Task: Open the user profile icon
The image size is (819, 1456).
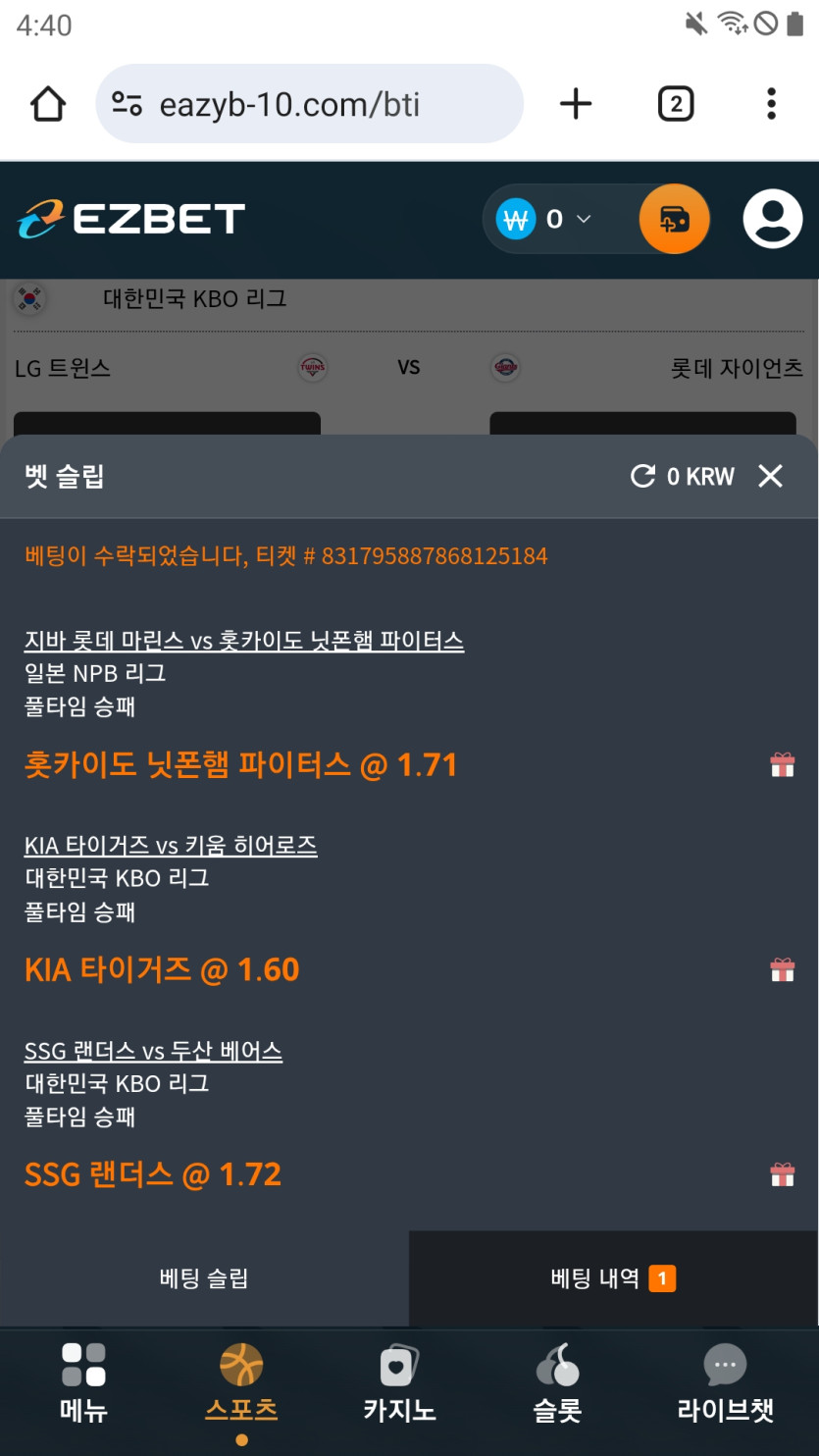Action: (x=772, y=219)
